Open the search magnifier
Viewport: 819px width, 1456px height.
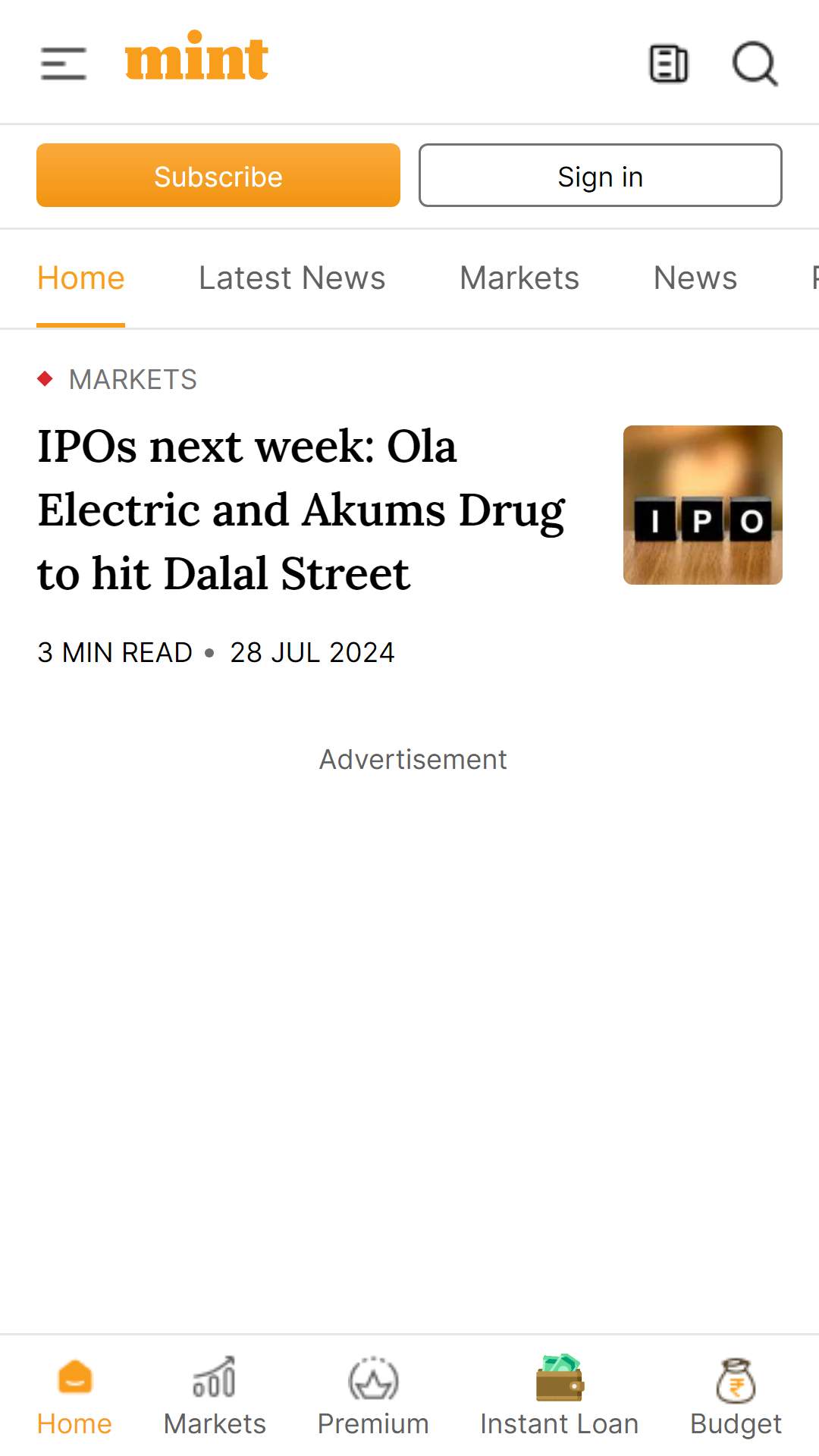point(755,63)
